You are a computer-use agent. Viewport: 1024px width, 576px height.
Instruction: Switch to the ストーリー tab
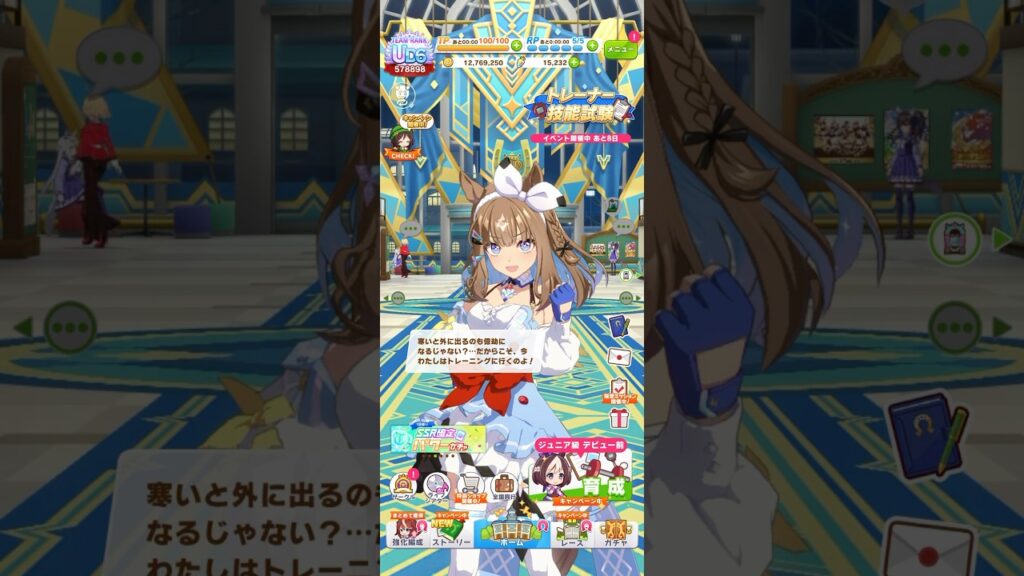click(454, 531)
